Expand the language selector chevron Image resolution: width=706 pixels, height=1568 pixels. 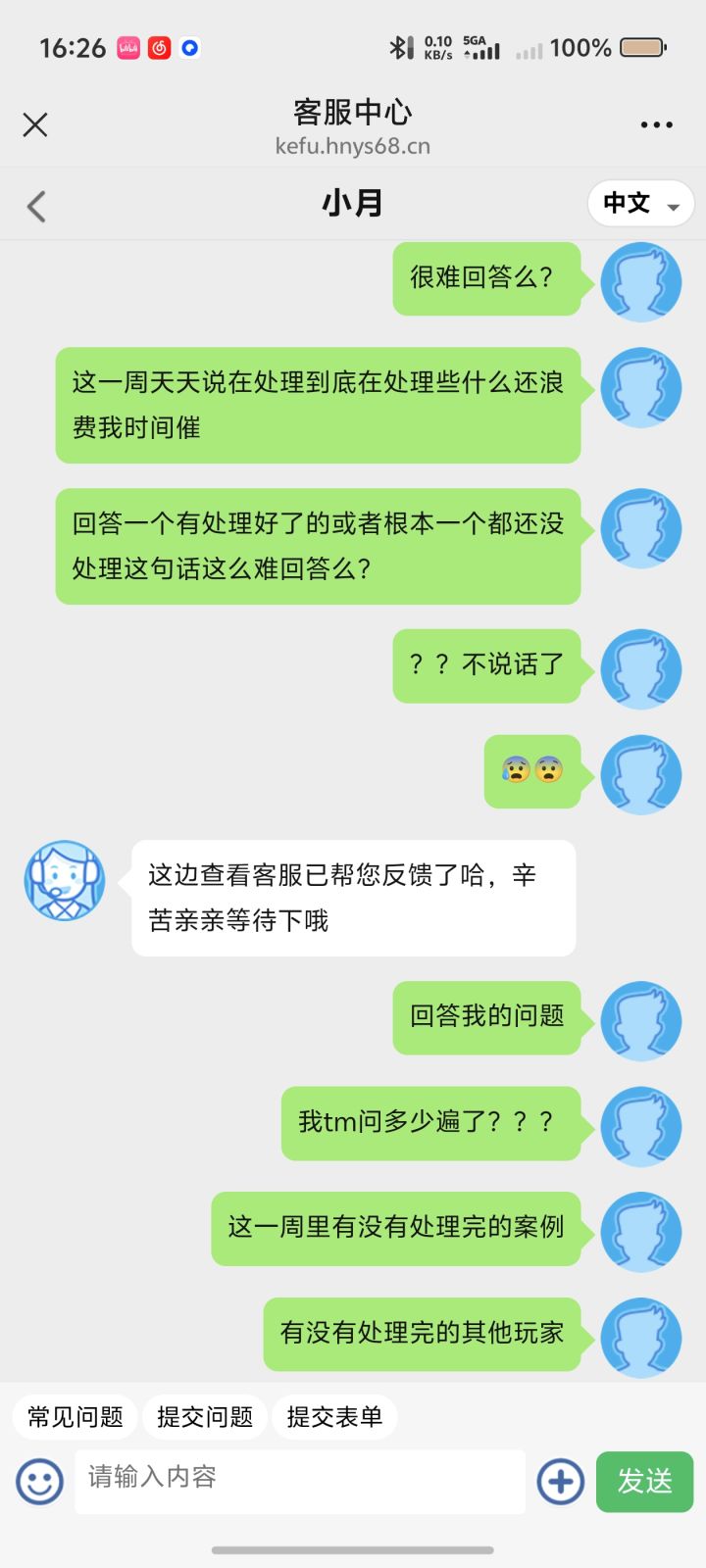673,206
